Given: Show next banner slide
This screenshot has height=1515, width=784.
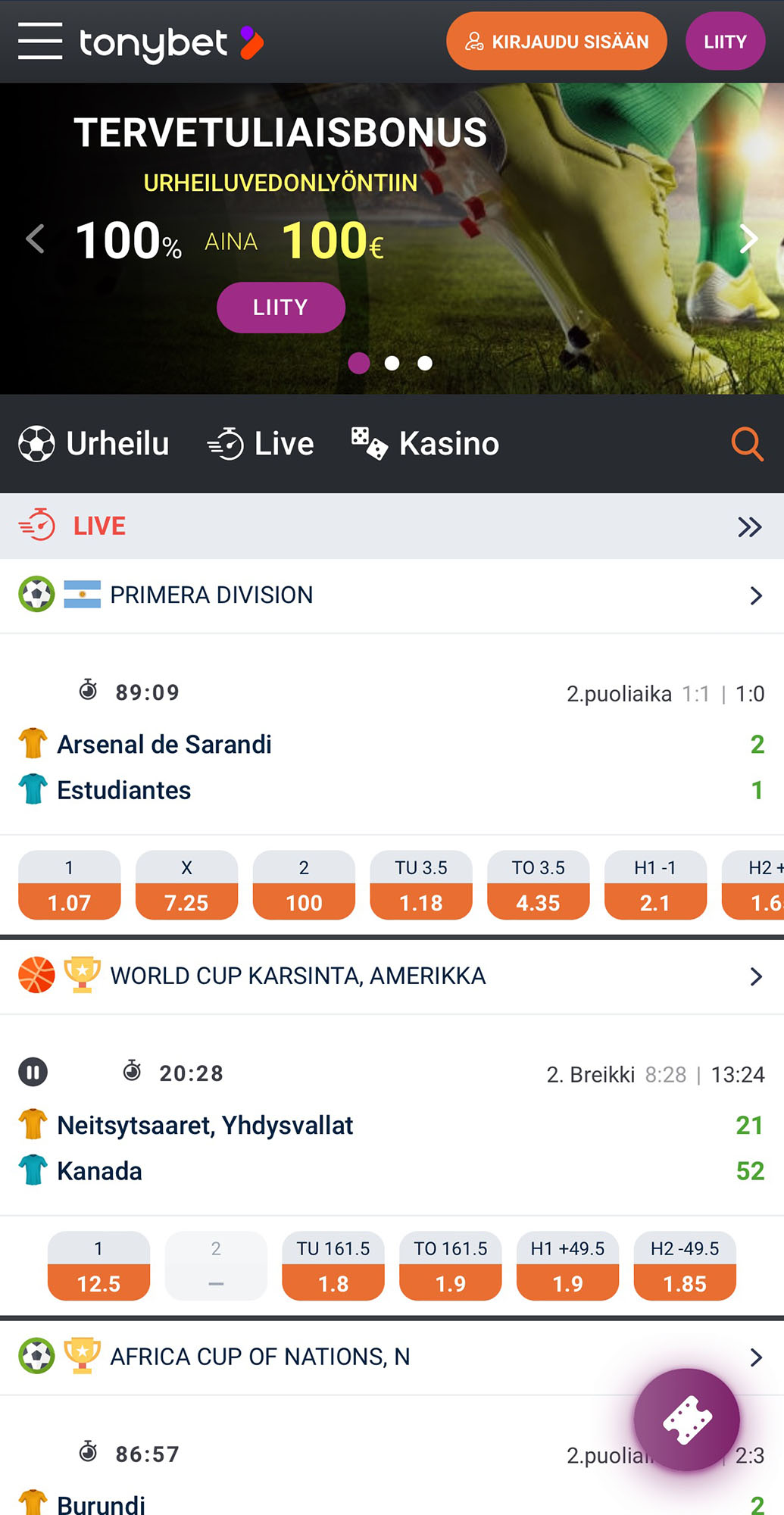Looking at the screenshot, I should pos(748,239).
